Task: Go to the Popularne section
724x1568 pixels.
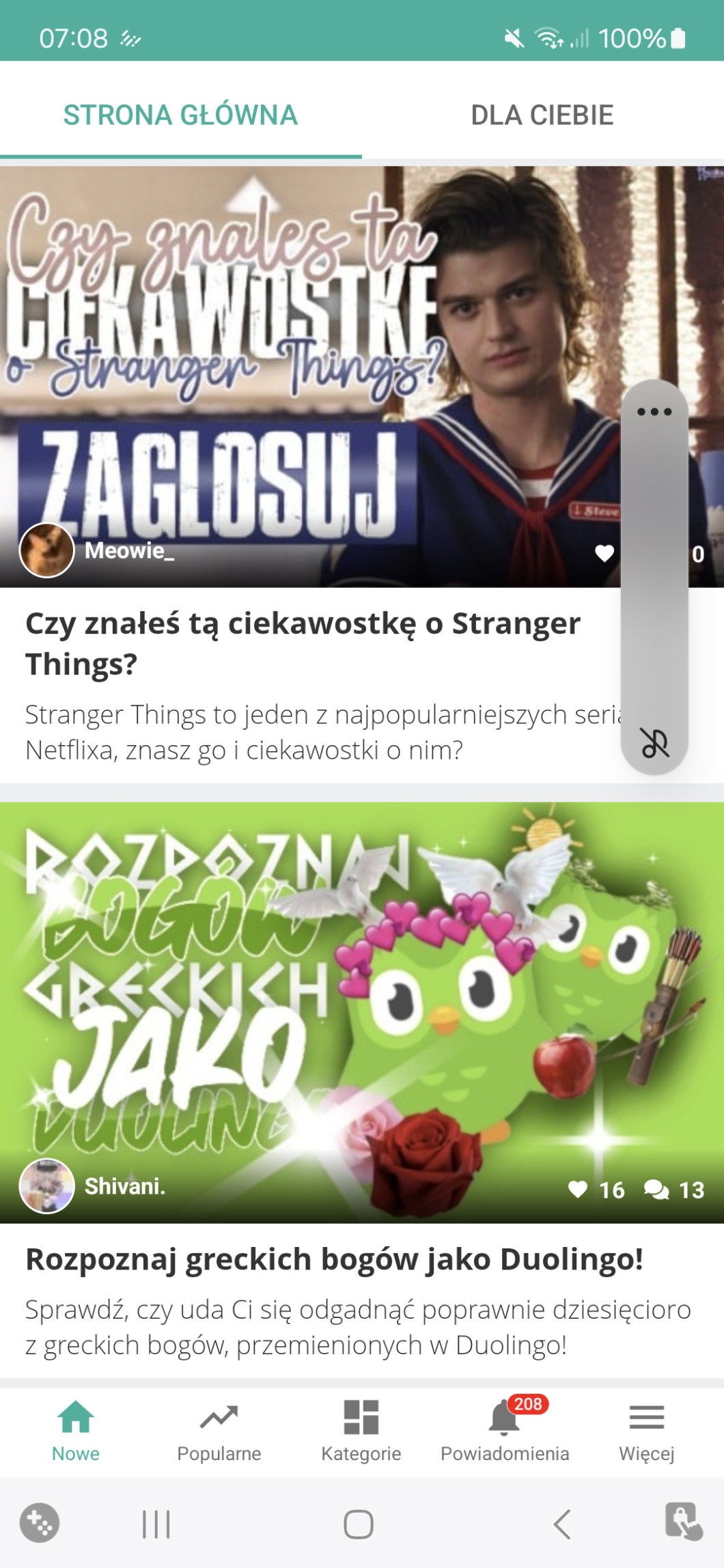Action: tap(219, 1431)
